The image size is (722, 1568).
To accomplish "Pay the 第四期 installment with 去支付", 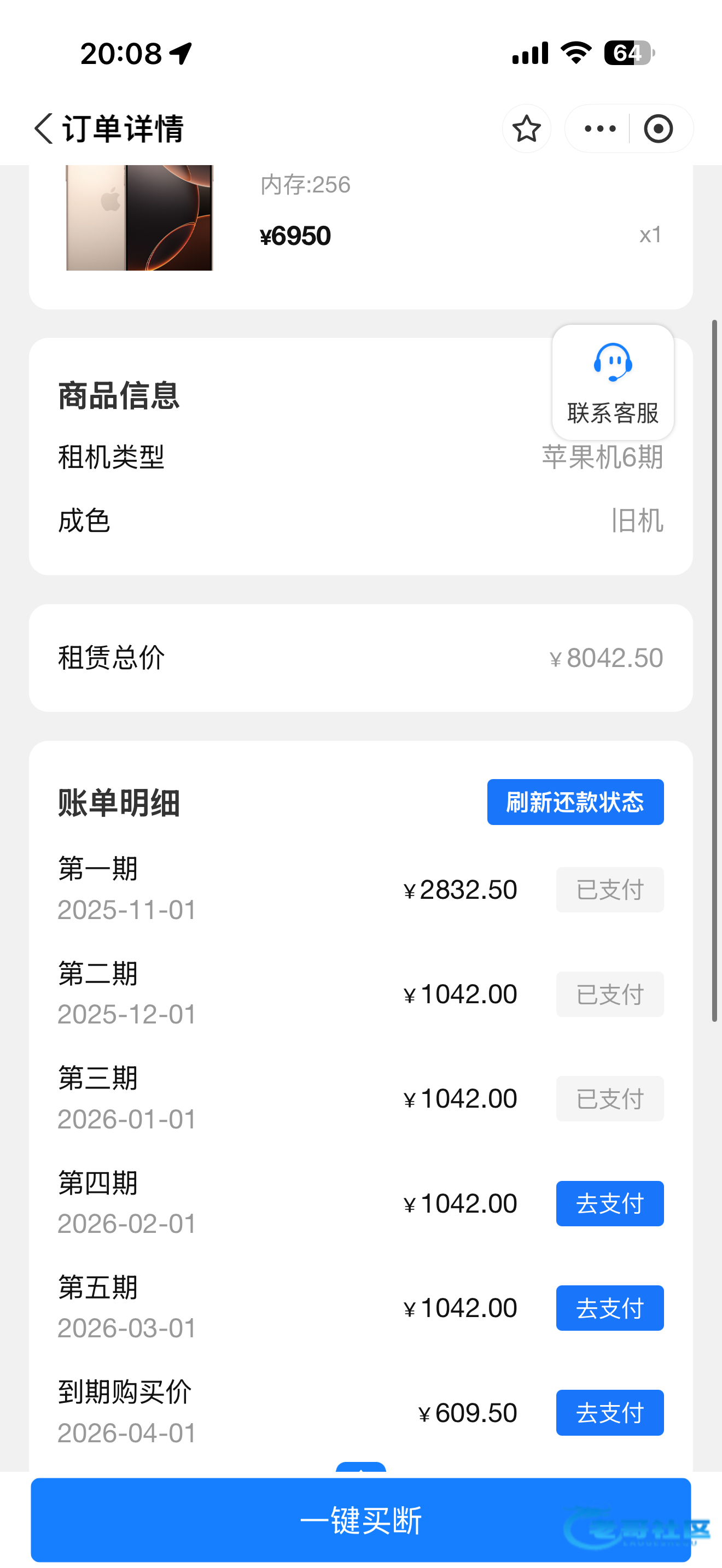I will (x=609, y=1203).
